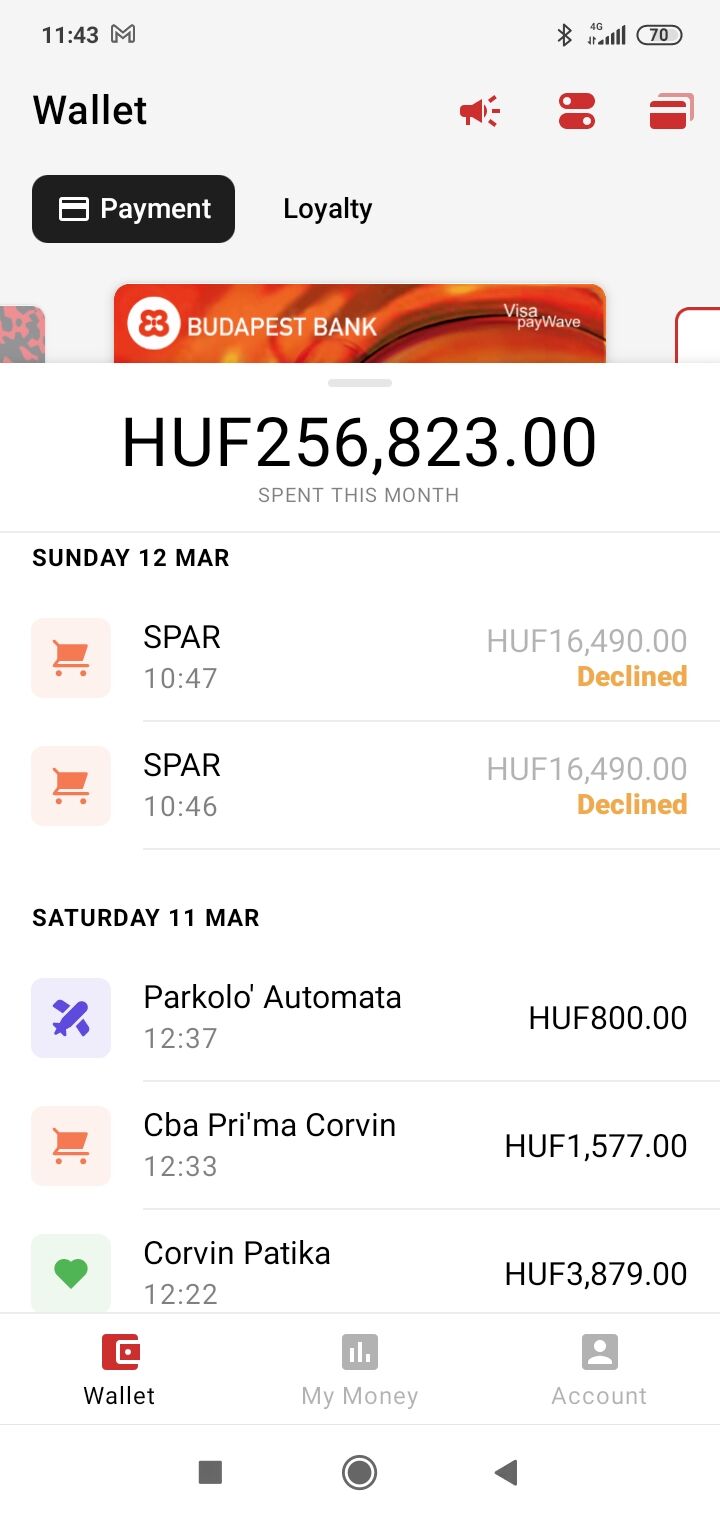Select the Budapest Bank Visa card

(360, 324)
